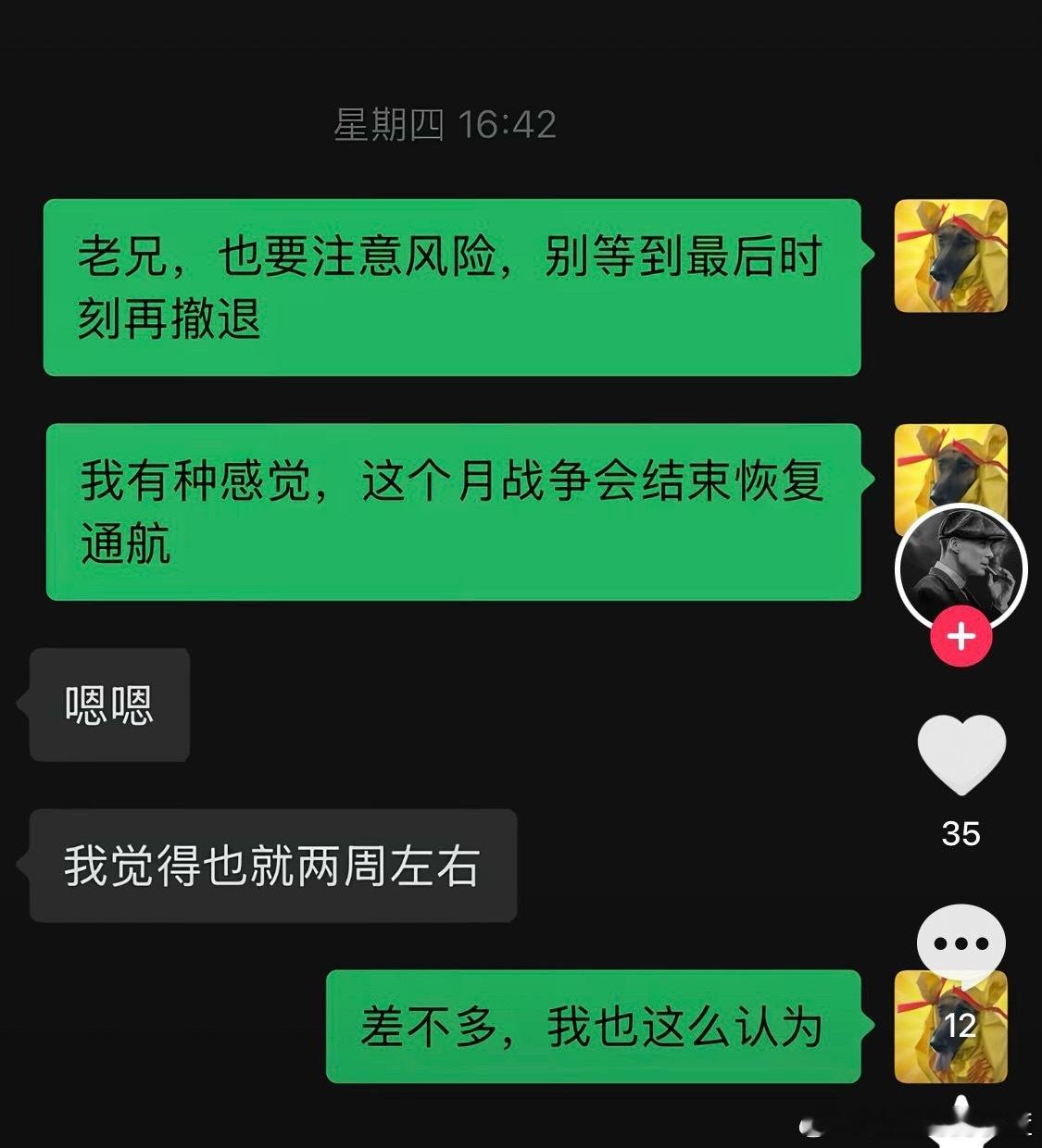This screenshot has width=1042, height=1148.
Task: Tap the ellipsis dots inside the comment bubble
Action: (x=962, y=942)
